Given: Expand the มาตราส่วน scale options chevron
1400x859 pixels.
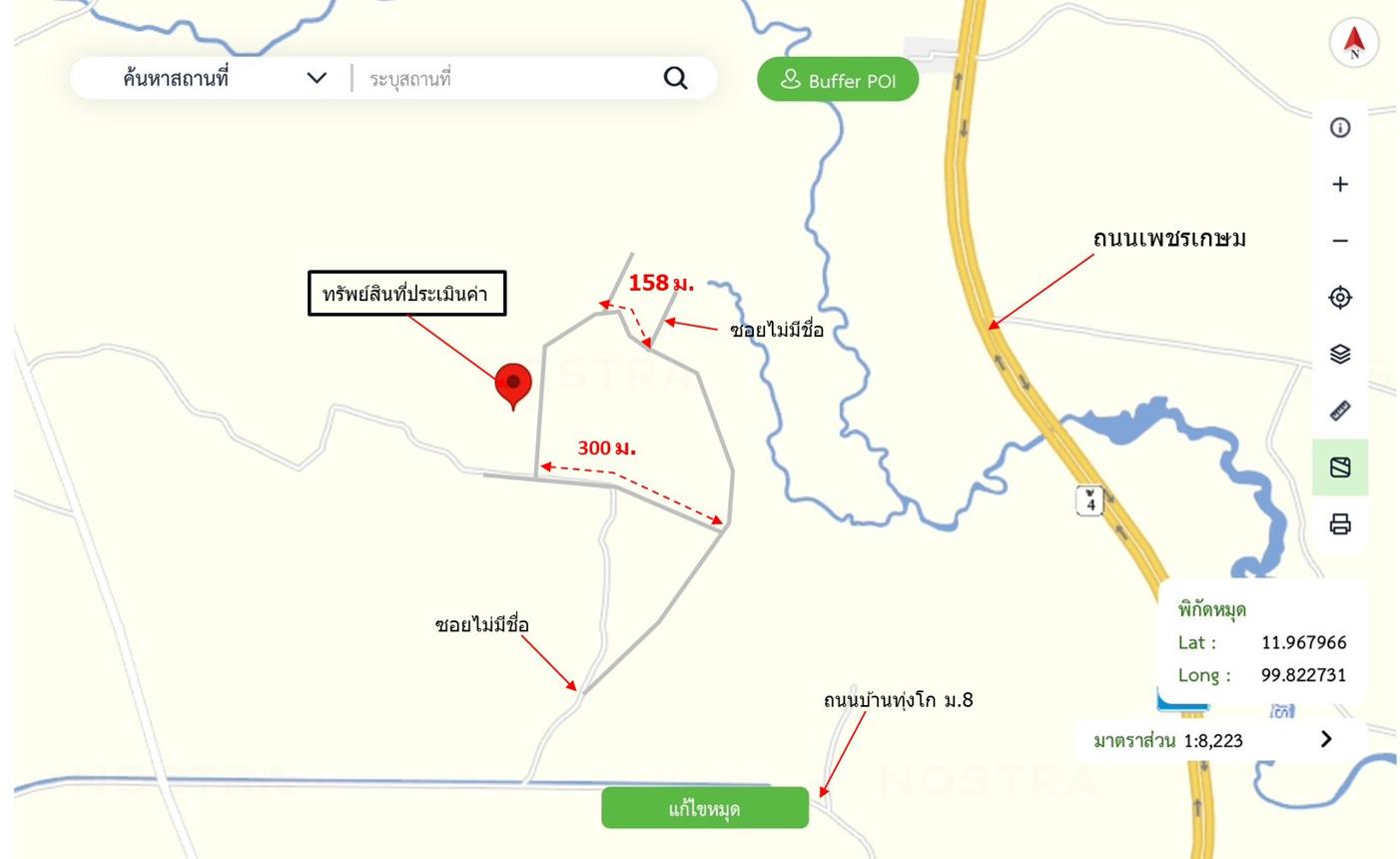Looking at the screenshot, I should tap(1326, 739).
